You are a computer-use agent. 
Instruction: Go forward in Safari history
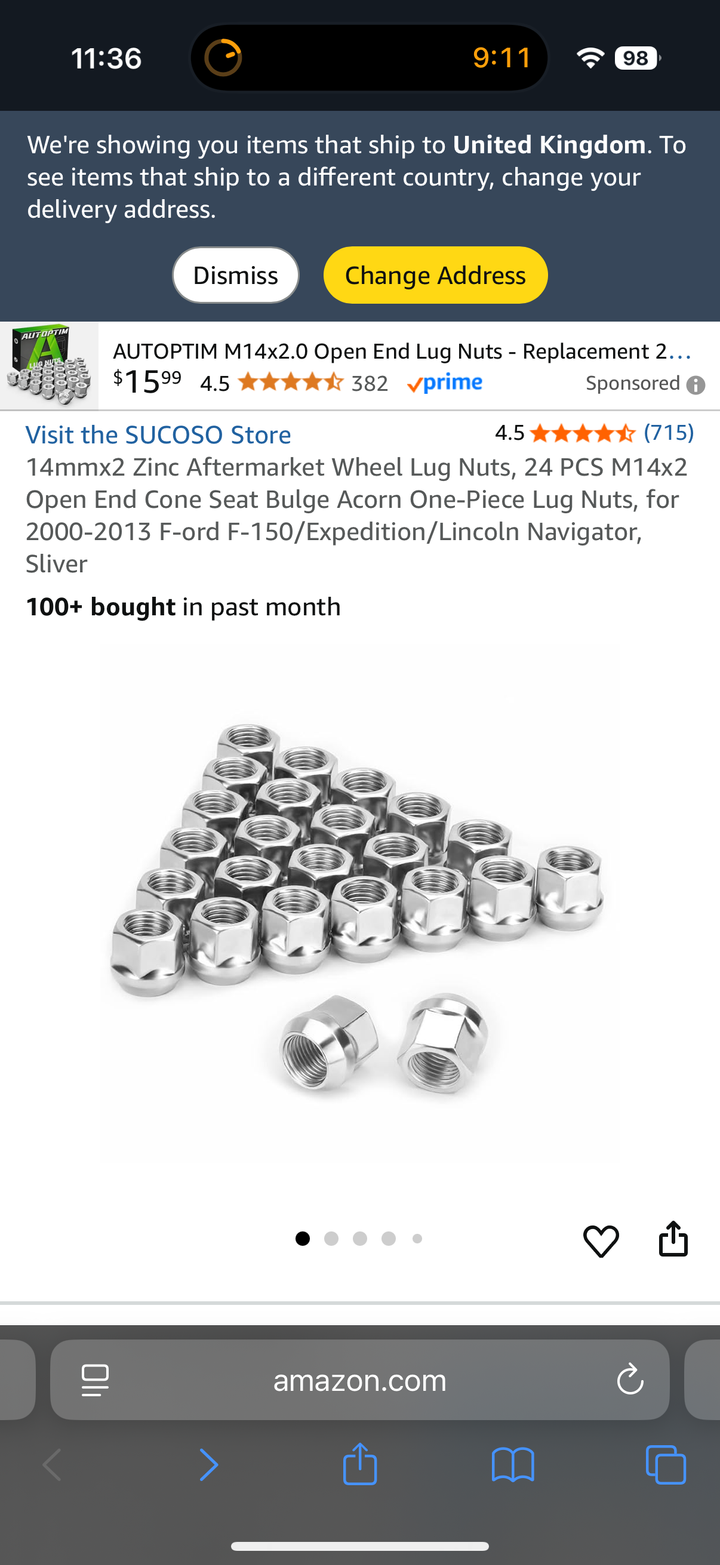[208, 1466]
